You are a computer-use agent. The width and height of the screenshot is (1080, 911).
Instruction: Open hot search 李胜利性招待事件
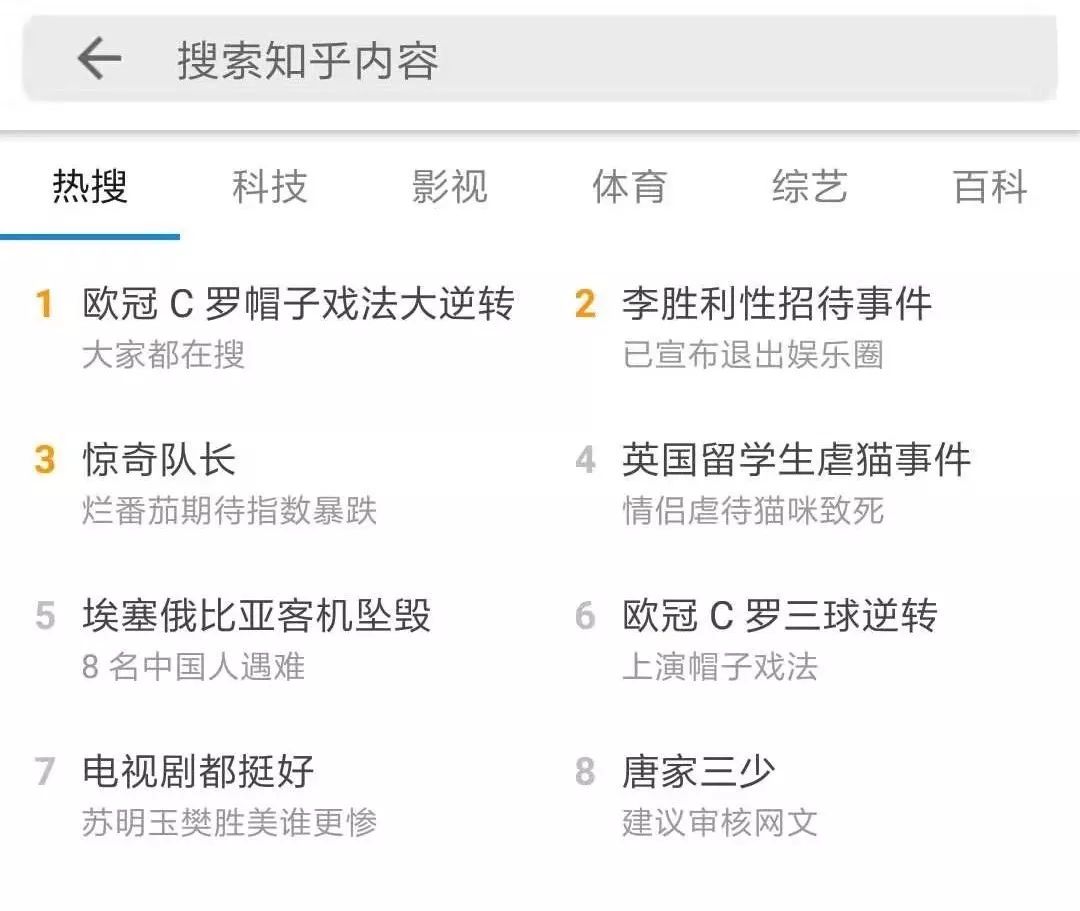pyautogui.click(x=776, y=304)
